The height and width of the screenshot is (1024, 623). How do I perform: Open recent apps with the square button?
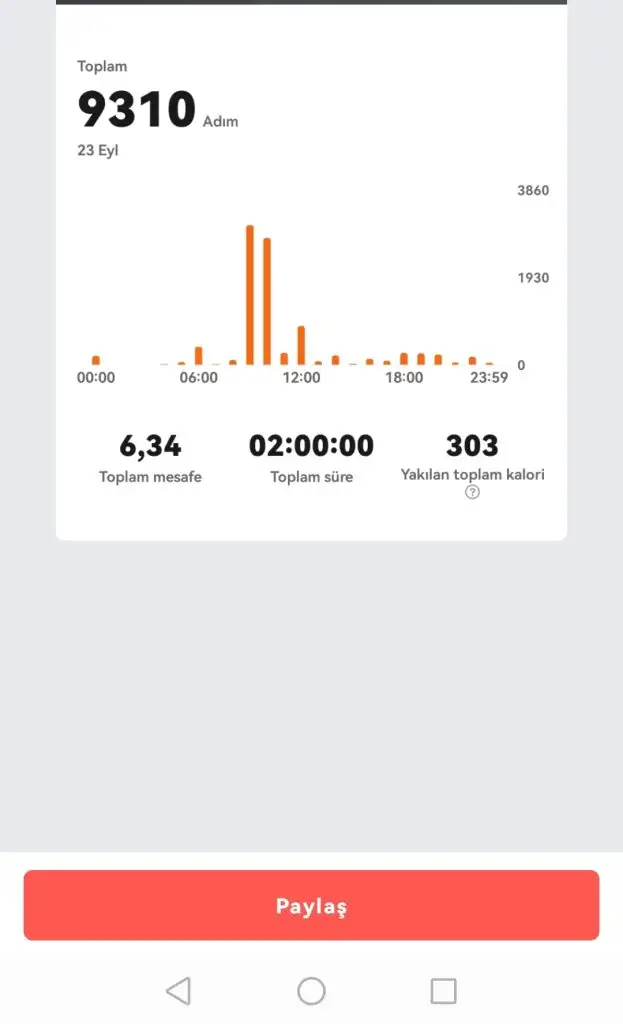coord(443,991)
